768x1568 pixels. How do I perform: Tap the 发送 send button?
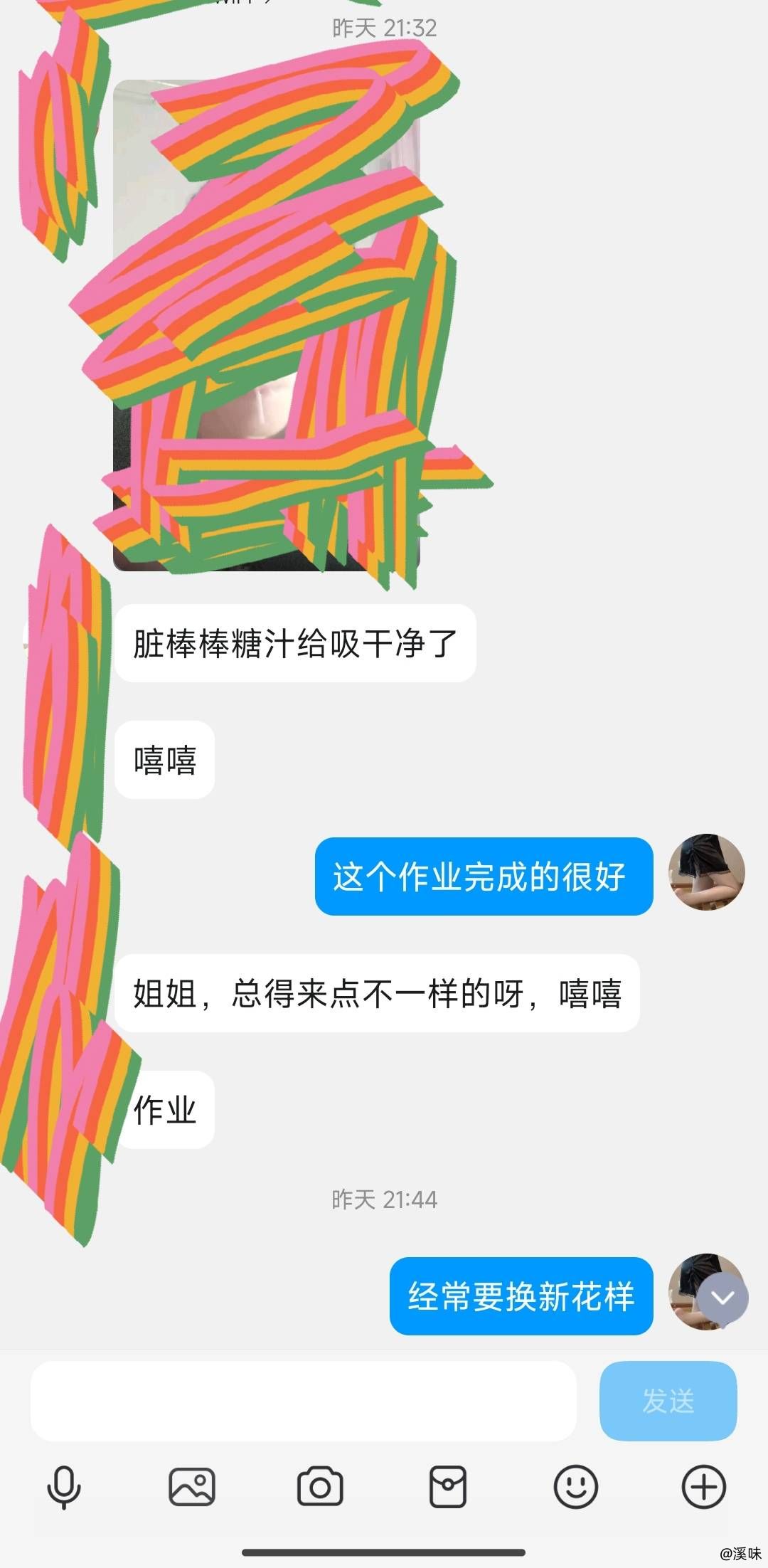click(x=668, y=1401)
